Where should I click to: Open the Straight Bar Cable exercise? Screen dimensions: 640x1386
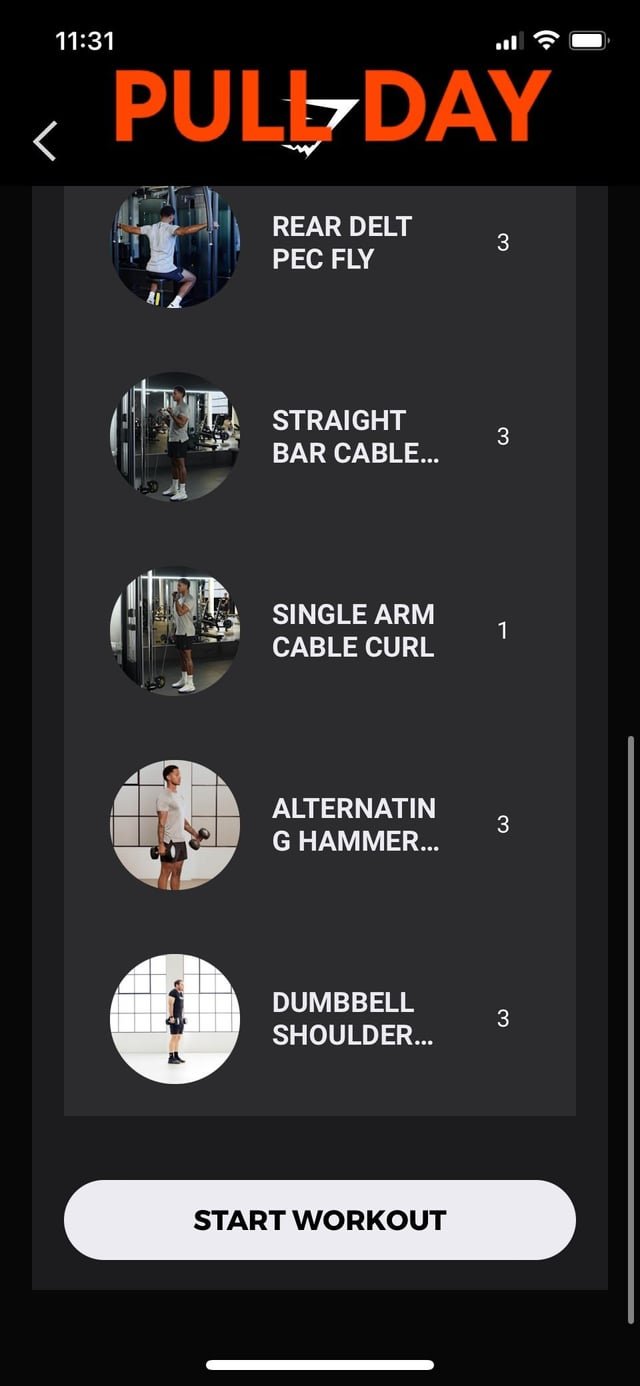(x=320, y=437)
